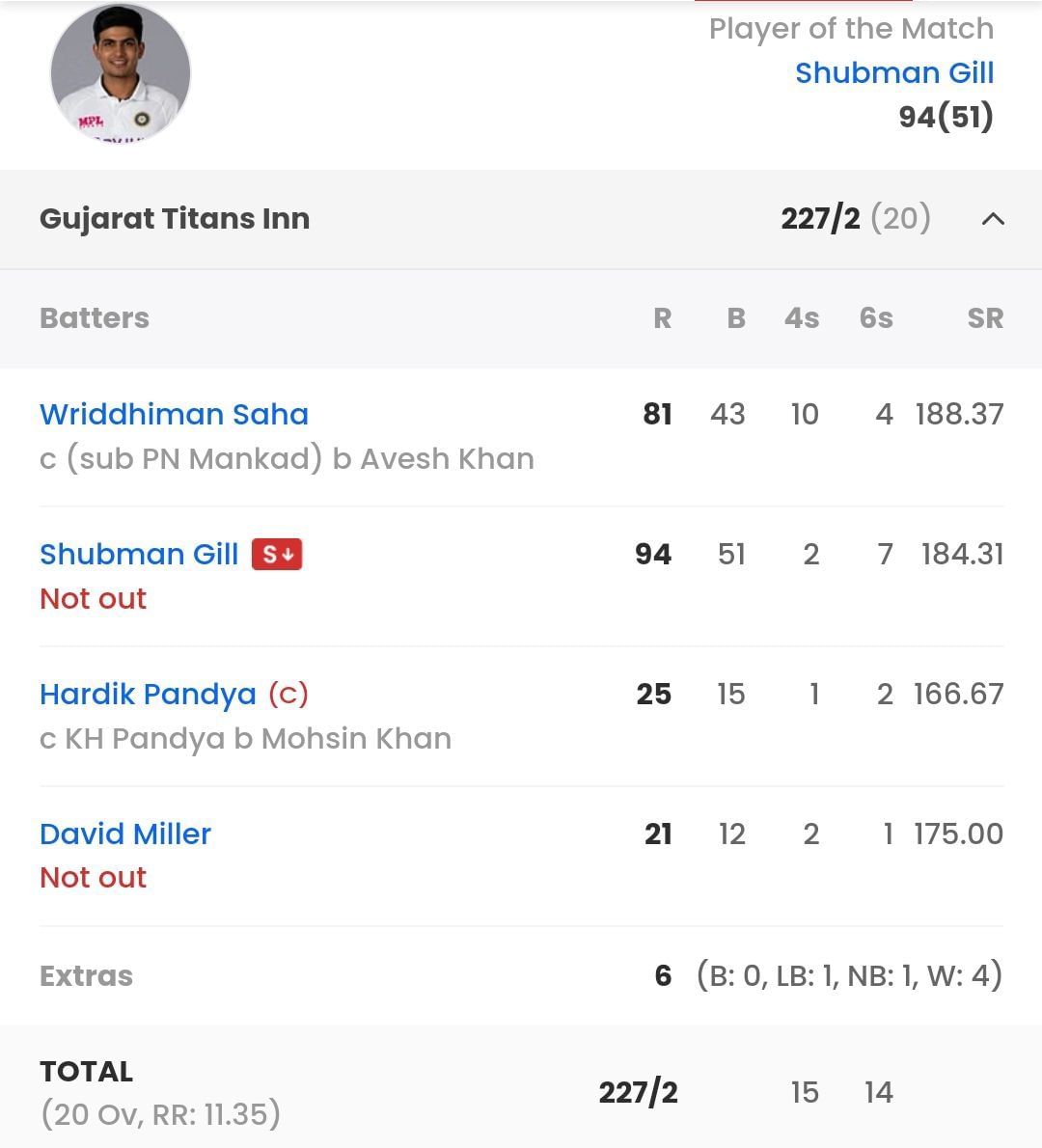Click the Batters column header
Viewport: 1042px width, 1148px height.
click(94, 318)
